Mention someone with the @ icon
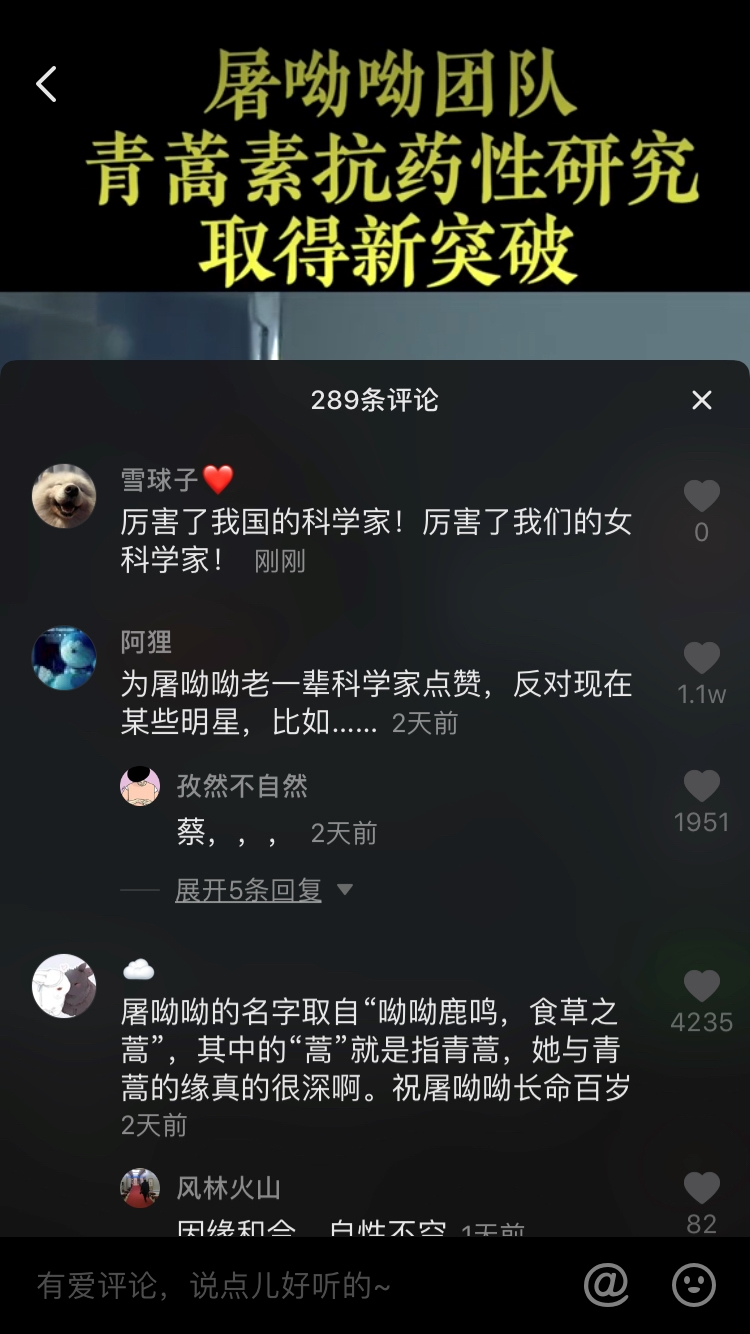Viewport: 750px width, 1334px height. [x=606, y=1285]
